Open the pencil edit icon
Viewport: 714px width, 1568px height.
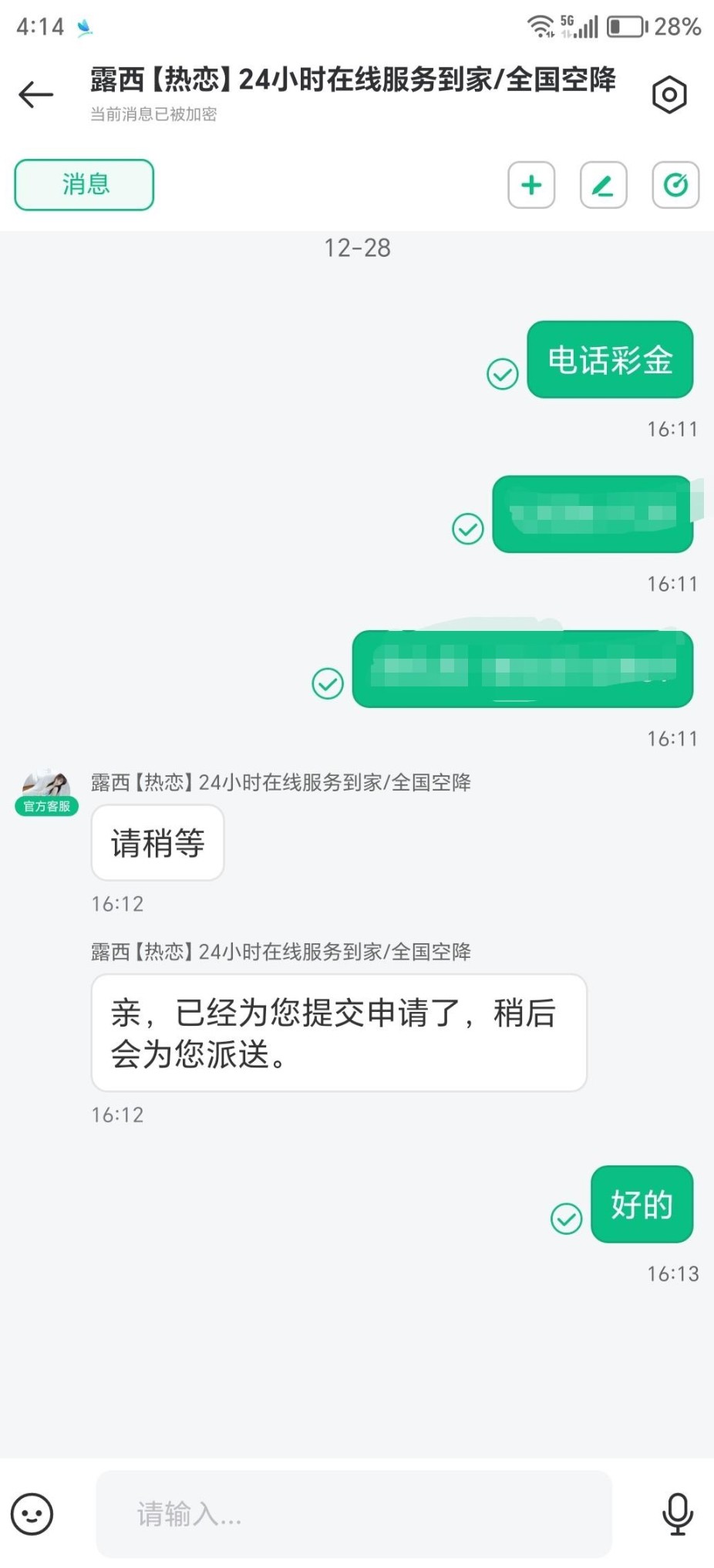click(603, 185)
